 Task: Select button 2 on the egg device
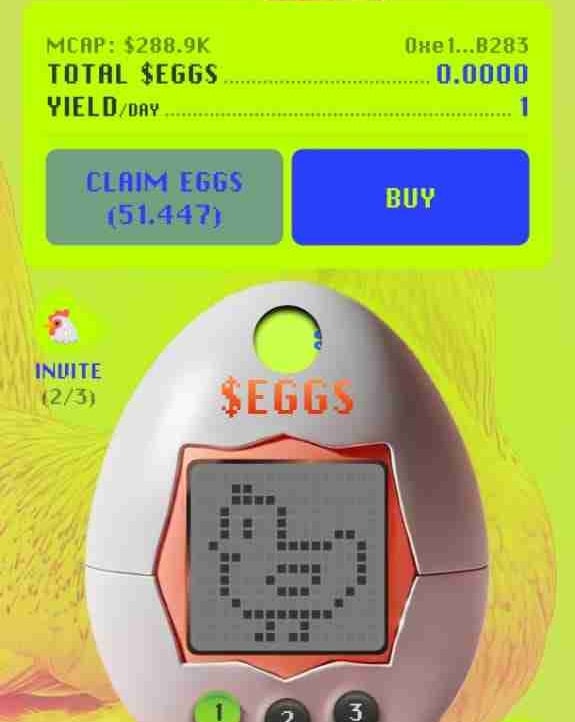[287, 712]
